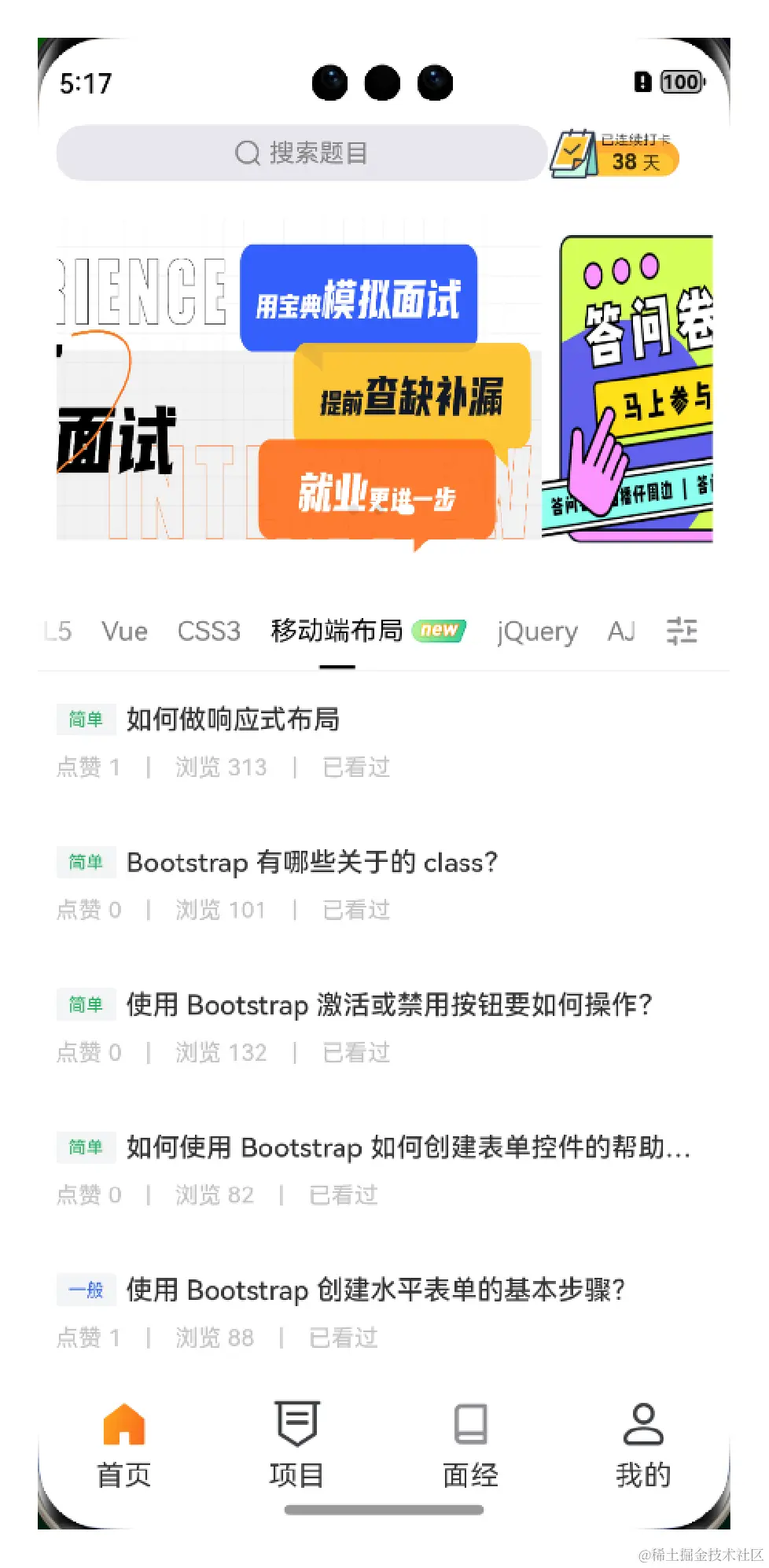Viewport: 769px width, 1568px height.
Task: Open the 我的 tab
Action: tap(643, 1445)
